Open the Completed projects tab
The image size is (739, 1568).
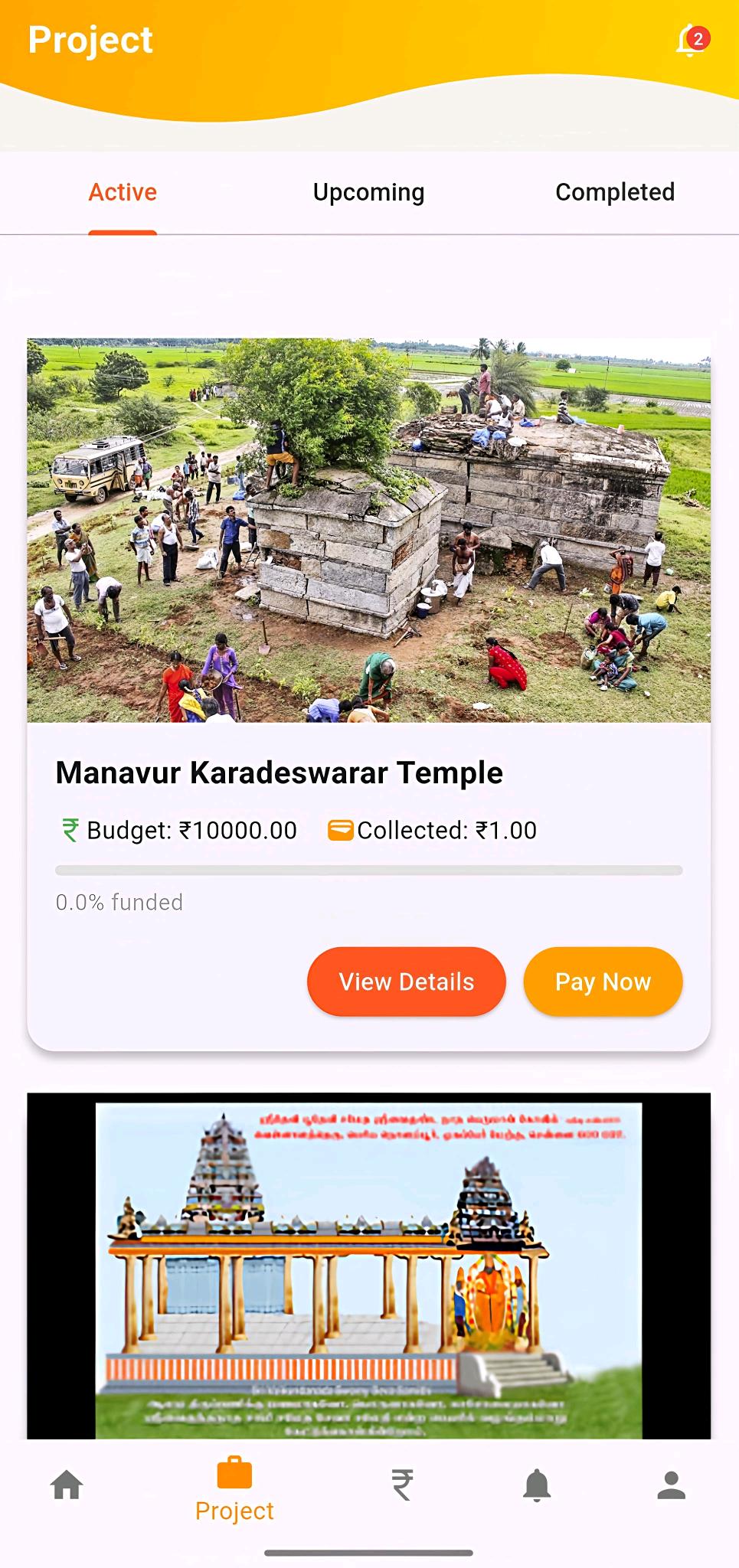(x=614, y=192)
